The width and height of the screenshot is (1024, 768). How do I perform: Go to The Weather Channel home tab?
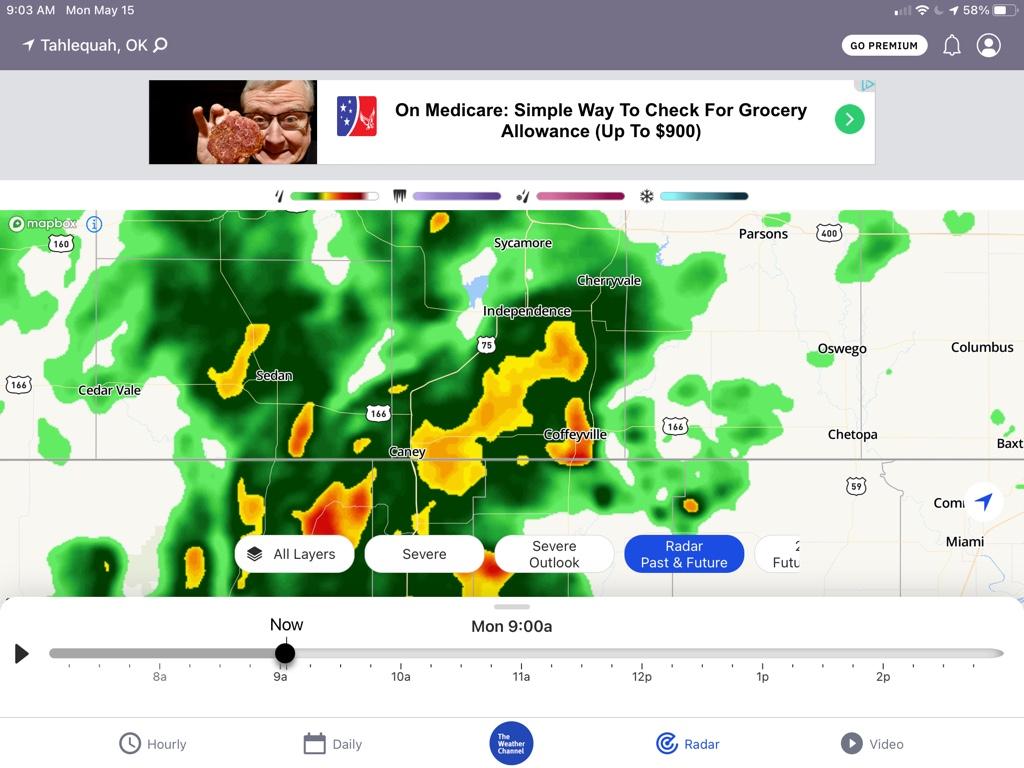511,743
